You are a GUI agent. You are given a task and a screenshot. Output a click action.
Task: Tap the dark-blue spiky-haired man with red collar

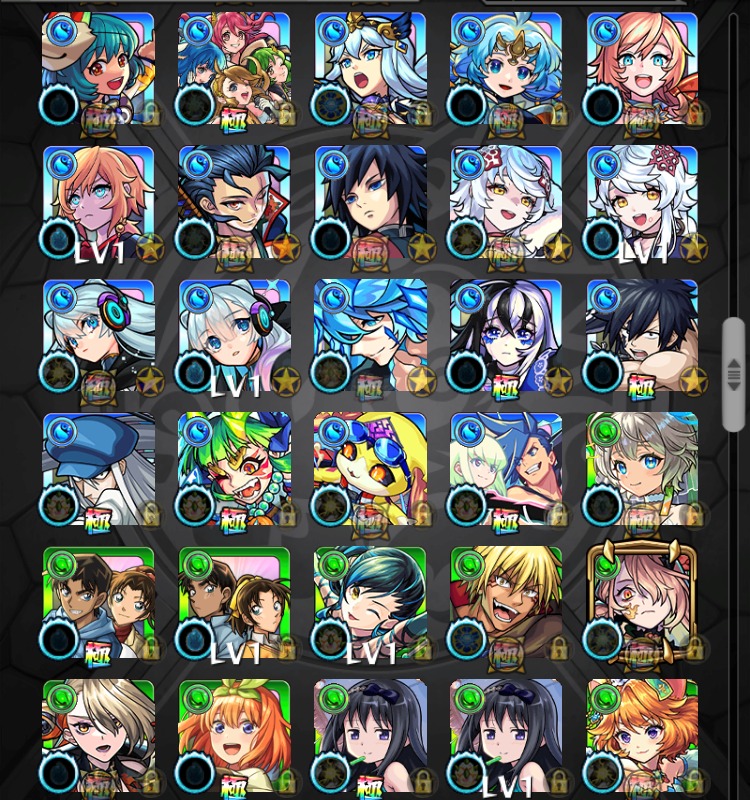[x=234, y=203]
